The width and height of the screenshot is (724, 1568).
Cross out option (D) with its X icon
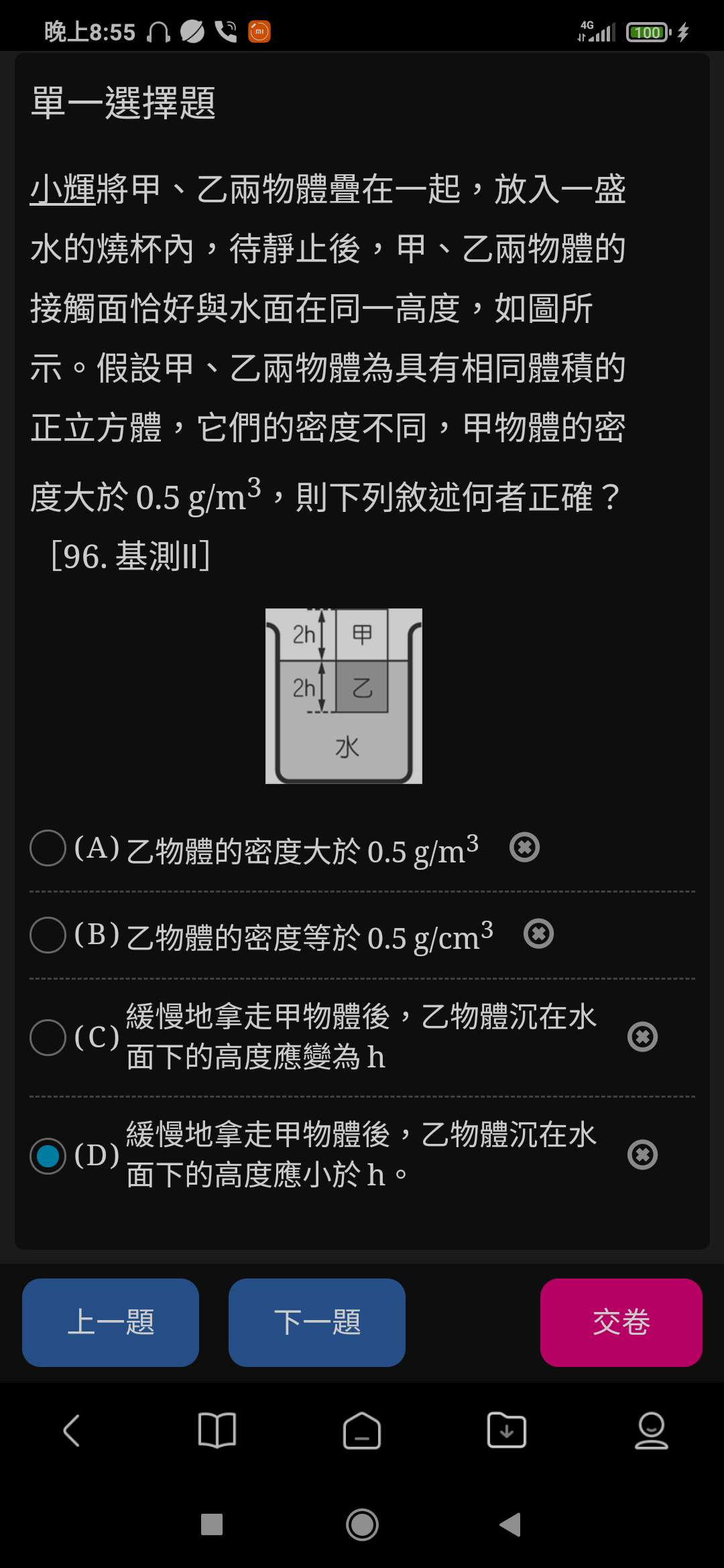pos(642,1155)
